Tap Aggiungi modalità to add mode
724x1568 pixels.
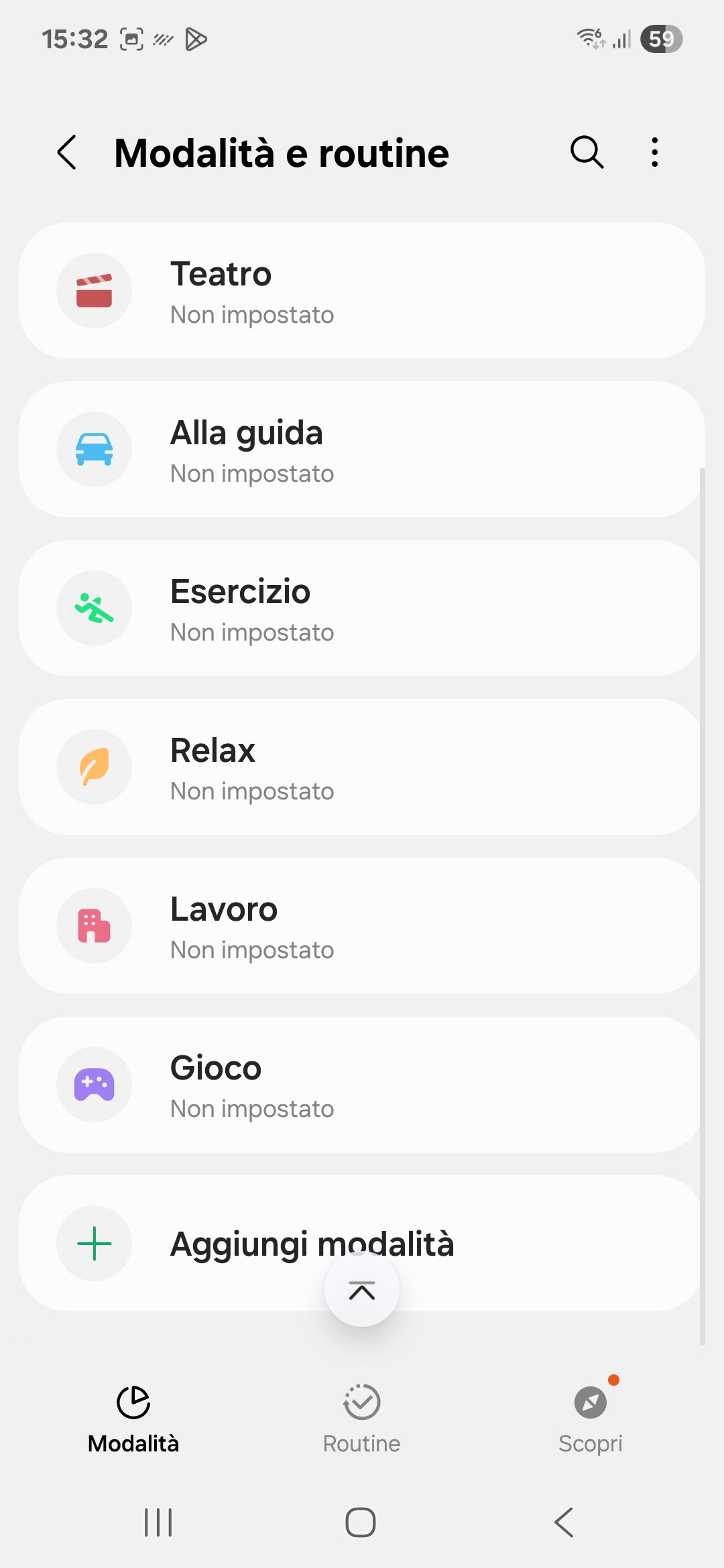(x=362, y=1244)
